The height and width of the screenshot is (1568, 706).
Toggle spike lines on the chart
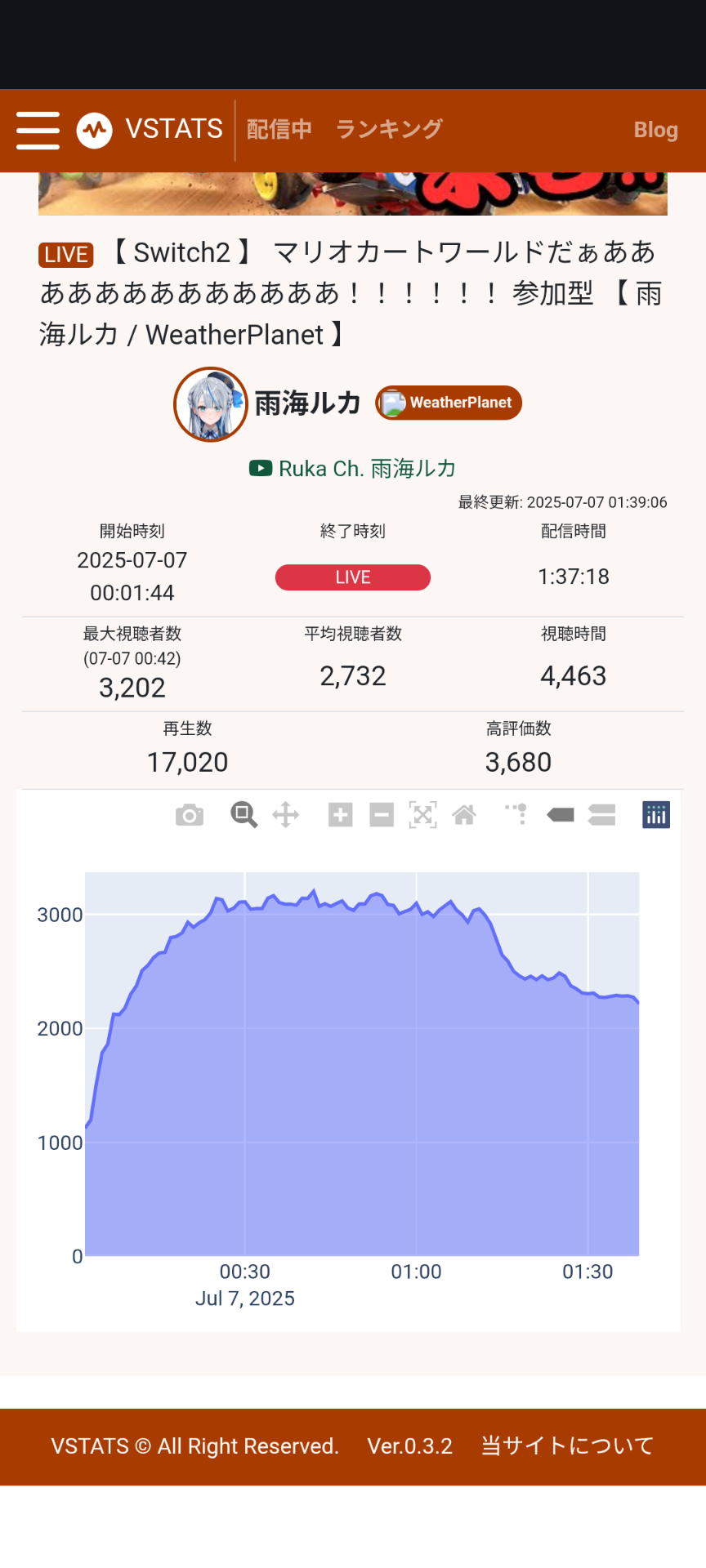point(516,815)
